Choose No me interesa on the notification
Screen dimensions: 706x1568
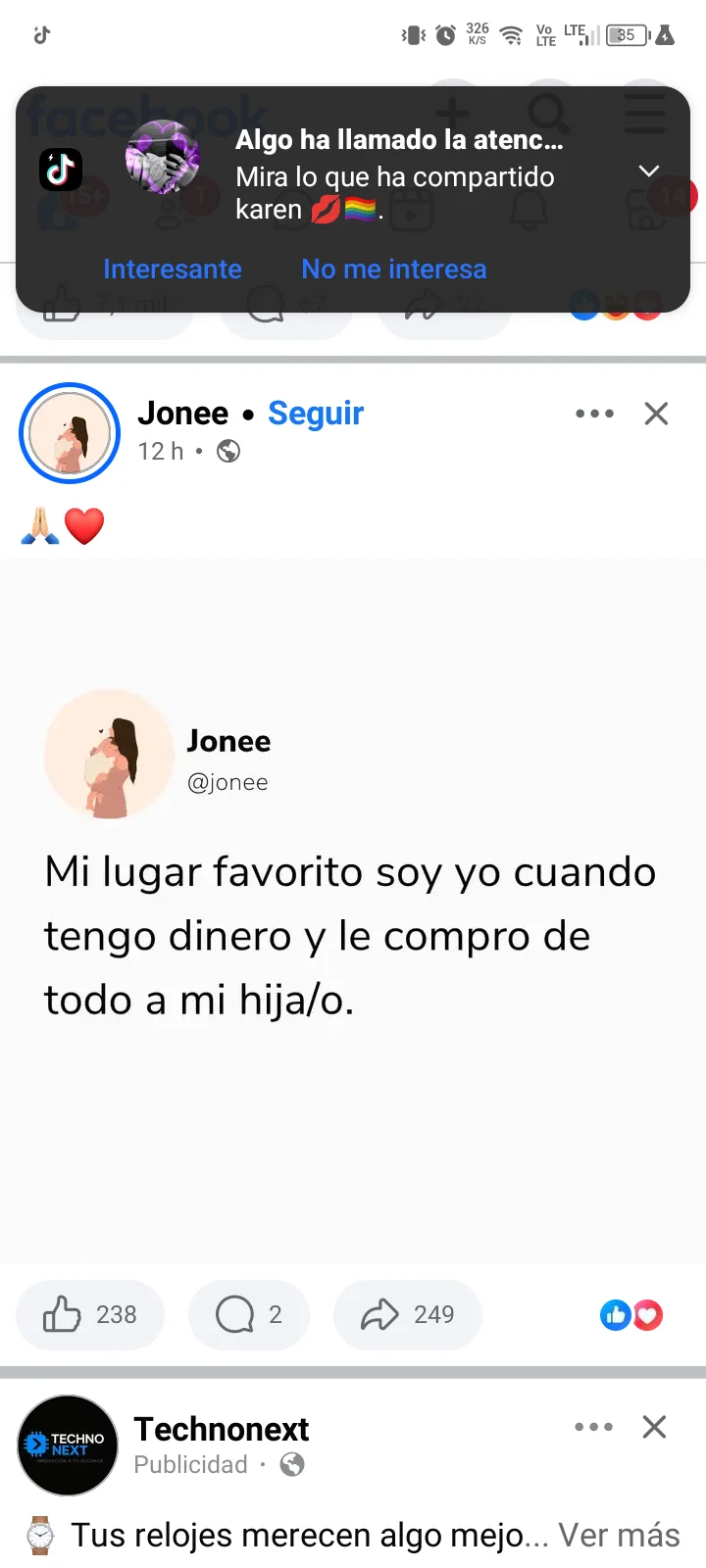[x=394, y=269]
